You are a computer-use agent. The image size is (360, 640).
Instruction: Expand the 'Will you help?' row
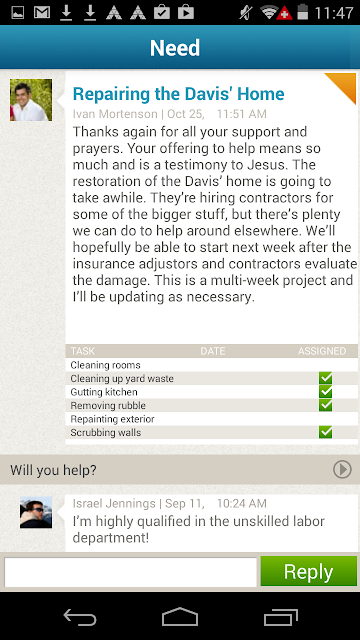pos(180,470)
